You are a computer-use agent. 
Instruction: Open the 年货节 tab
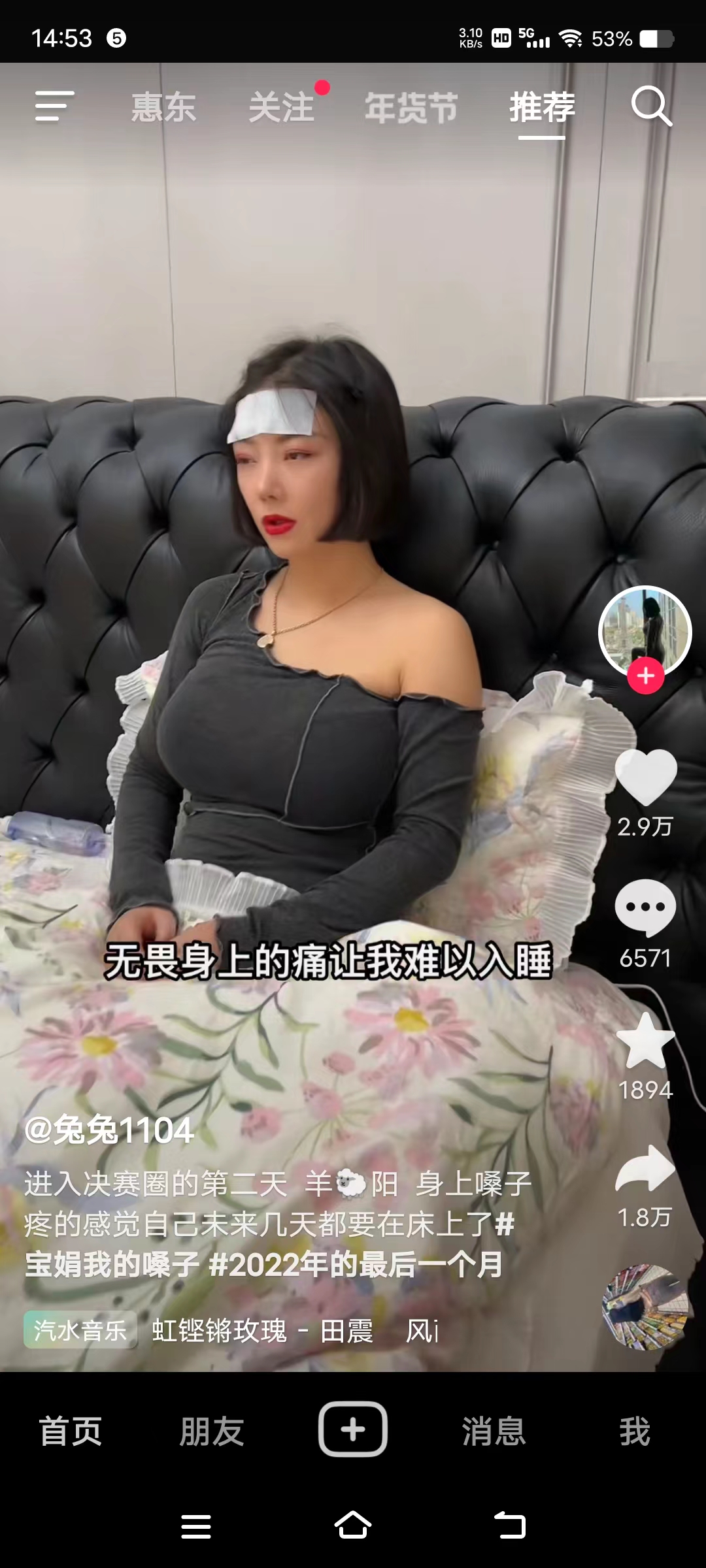[411, 108]
